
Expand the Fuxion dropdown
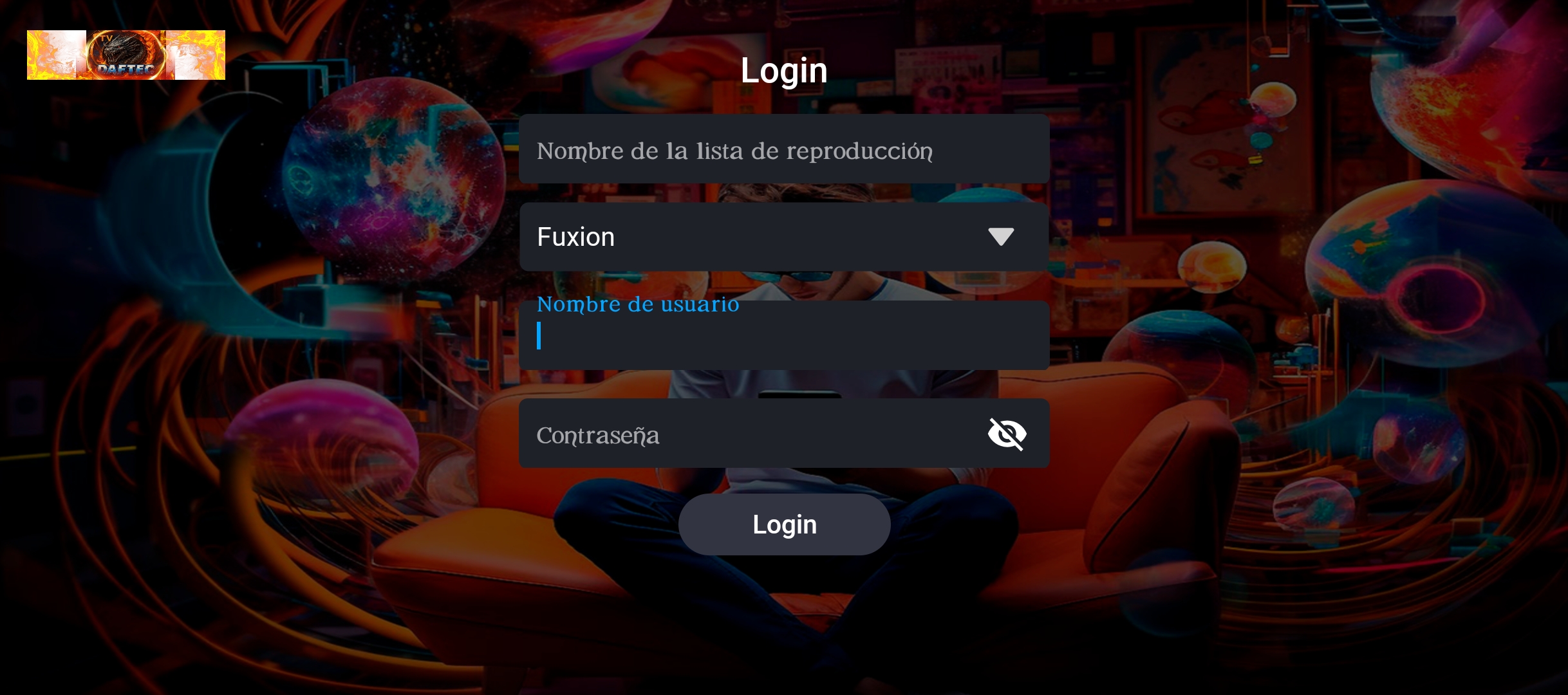click(x=1000, y=237)
